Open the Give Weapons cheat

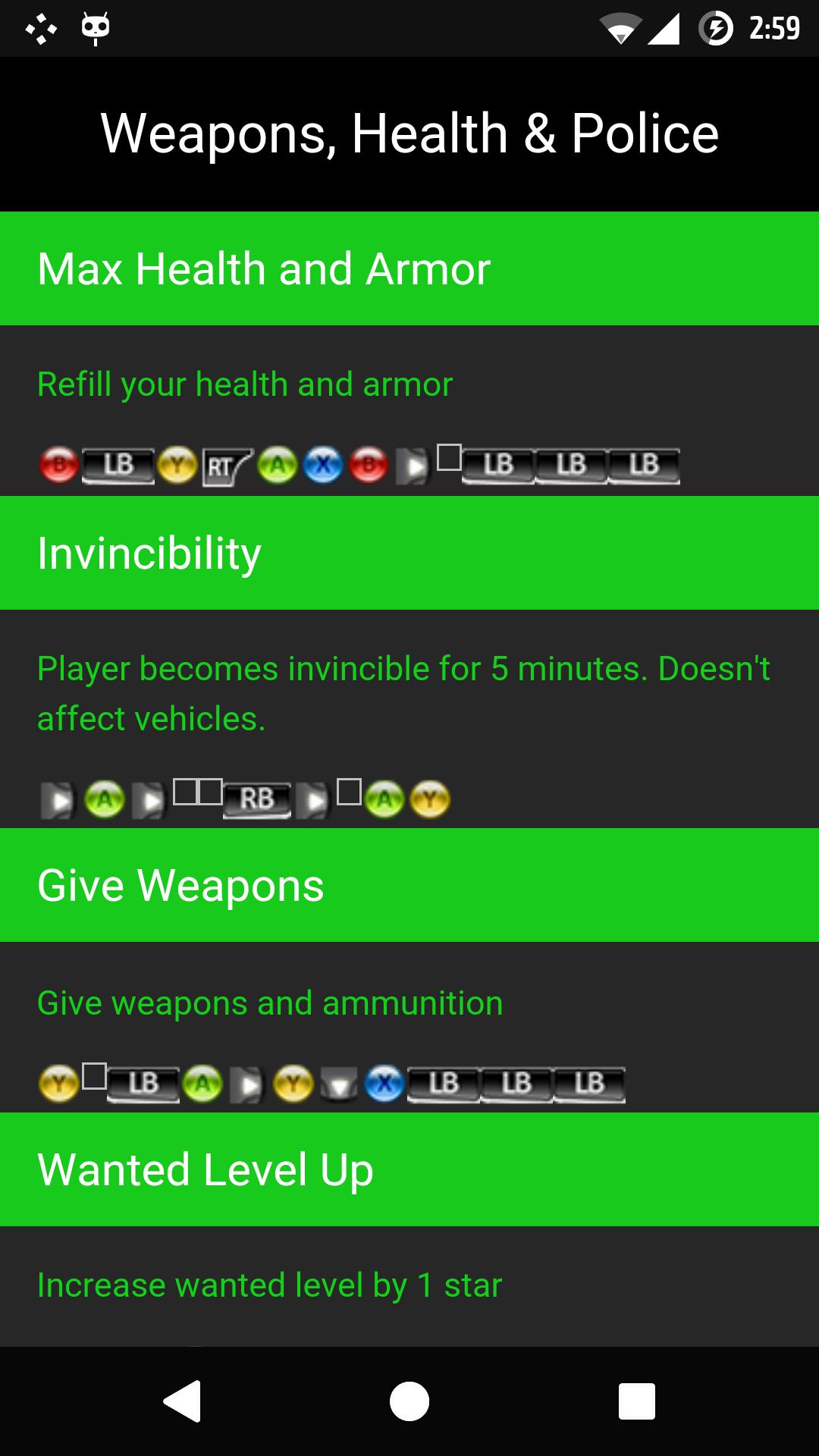409,885
